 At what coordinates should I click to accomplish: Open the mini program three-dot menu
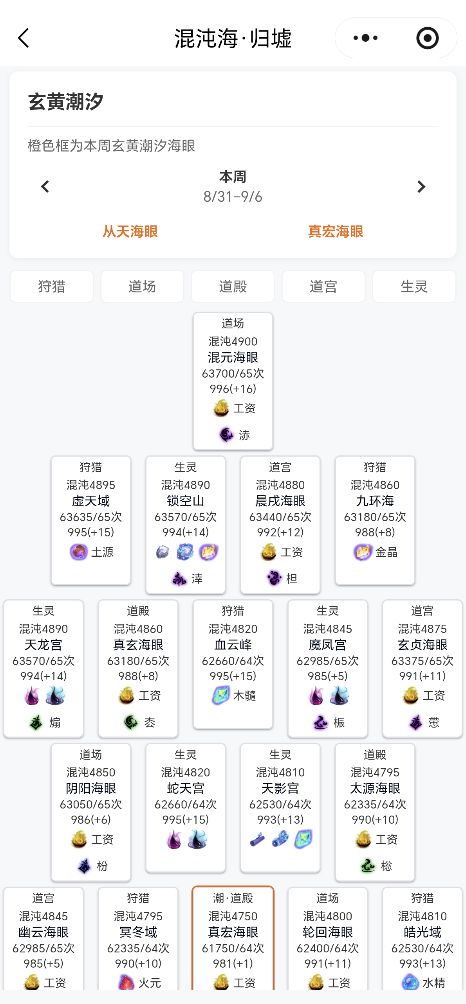(366, 38)
